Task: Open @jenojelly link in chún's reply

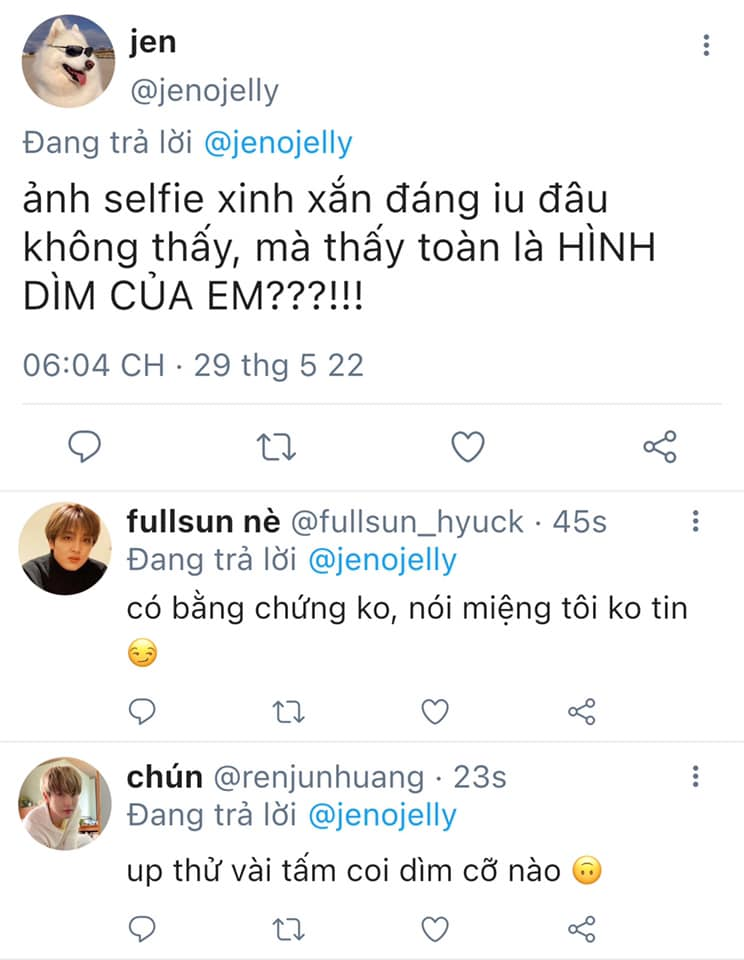Action: (381, 815)
